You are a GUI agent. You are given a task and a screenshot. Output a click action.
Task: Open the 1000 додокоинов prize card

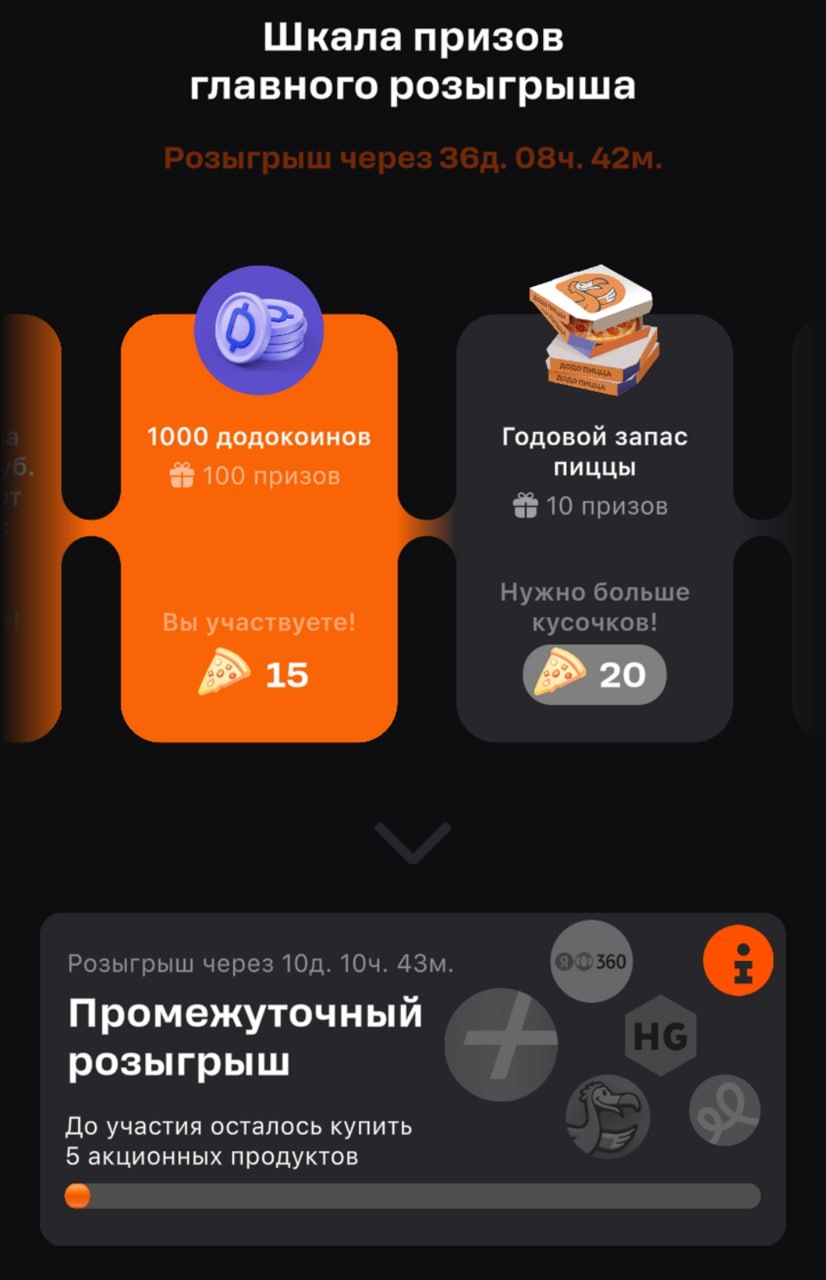click(259, 530)
